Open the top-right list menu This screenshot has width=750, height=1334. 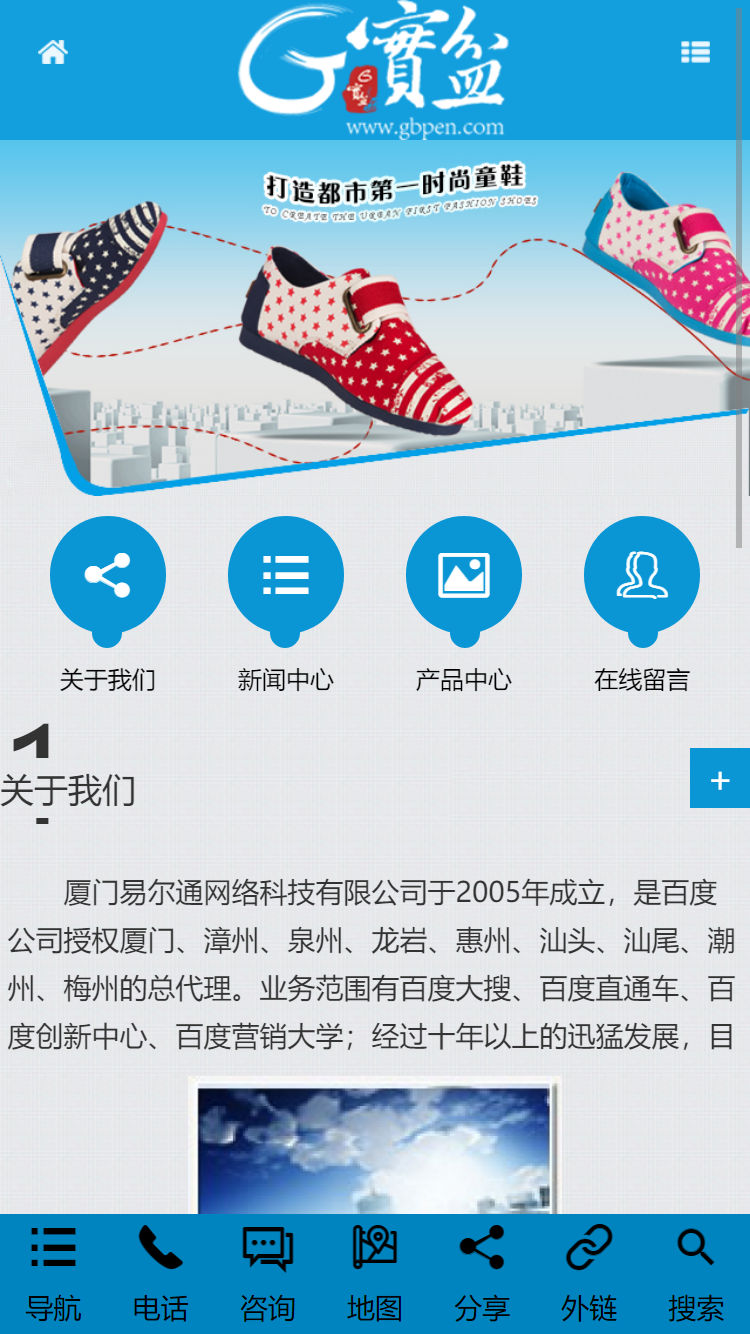tap(695, 52)
